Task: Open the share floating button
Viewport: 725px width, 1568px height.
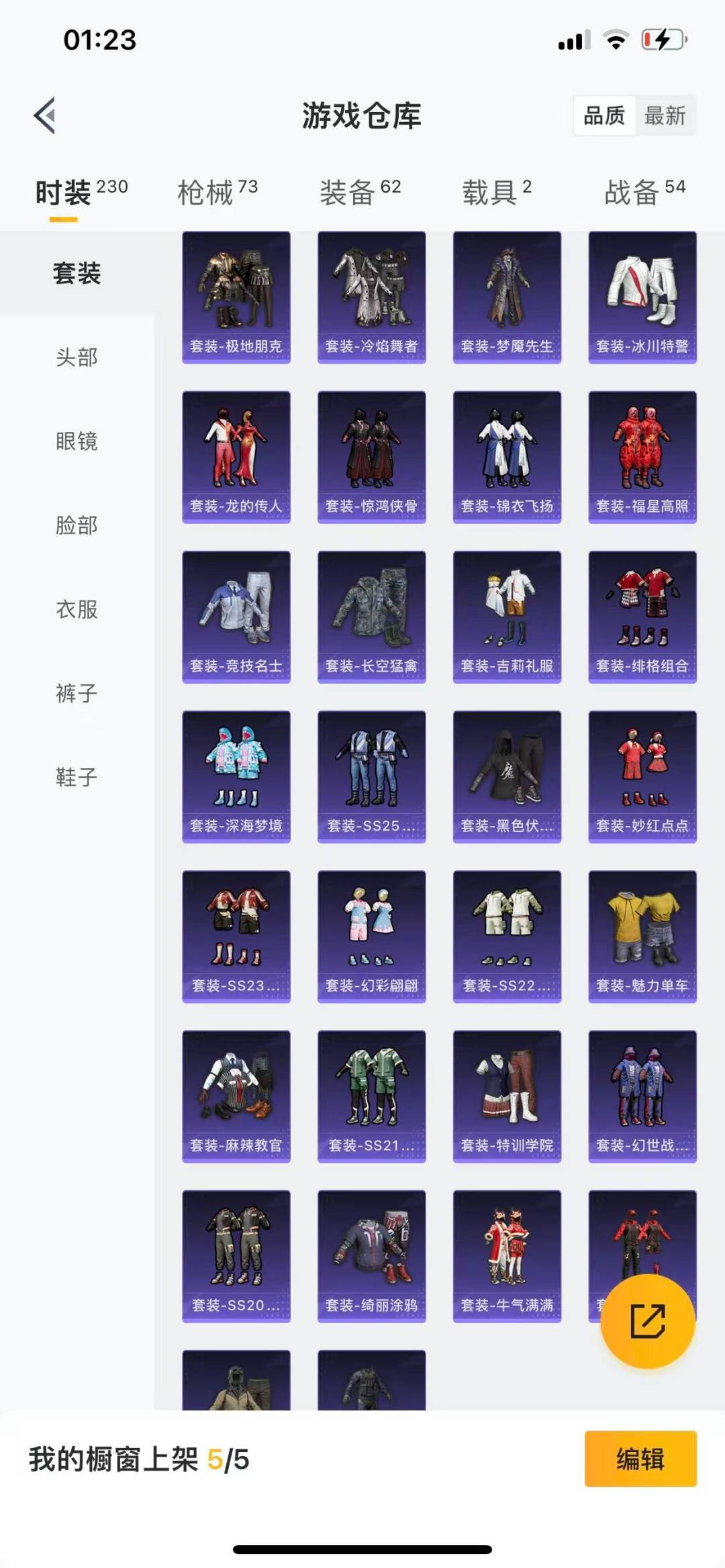Action: [x=648, y=1320]
